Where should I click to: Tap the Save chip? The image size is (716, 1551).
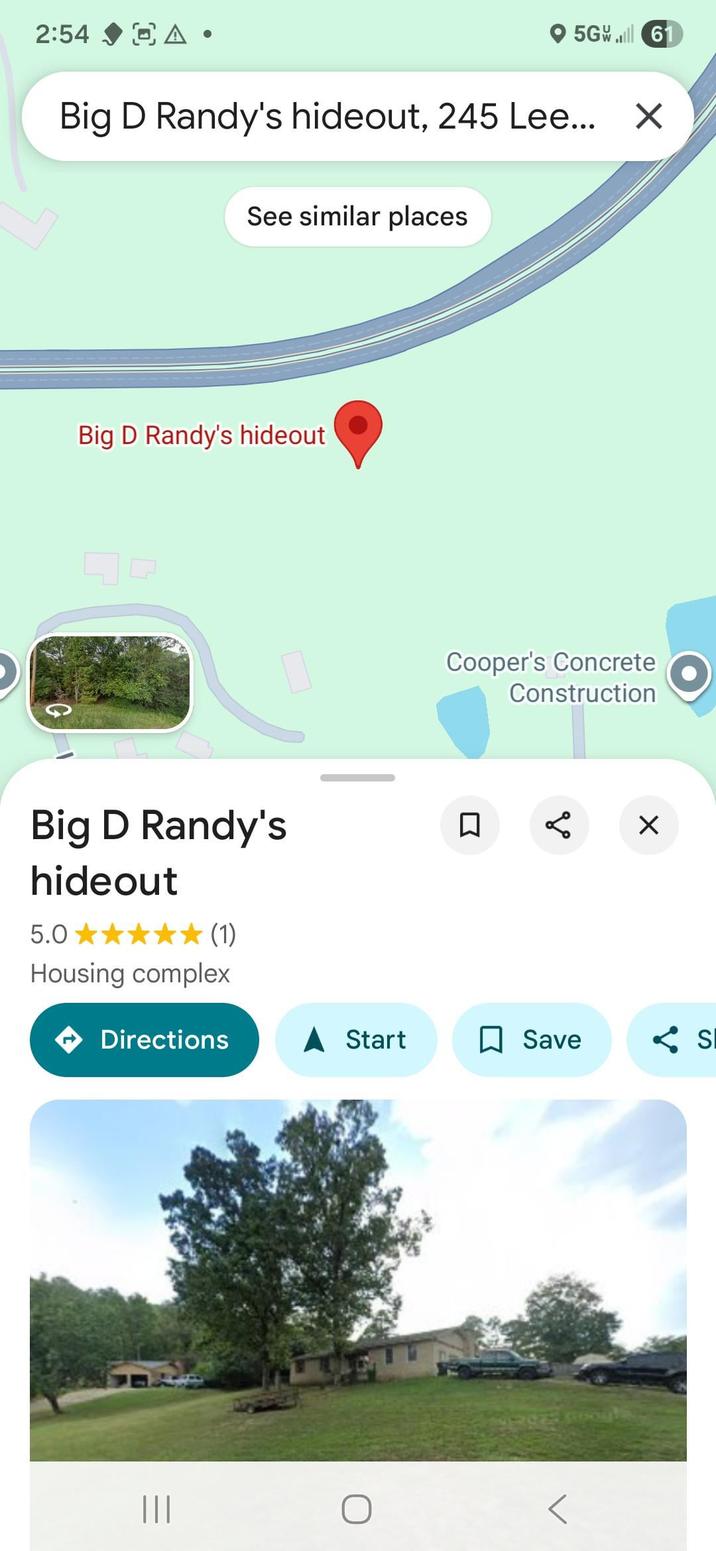(531, 1040)
